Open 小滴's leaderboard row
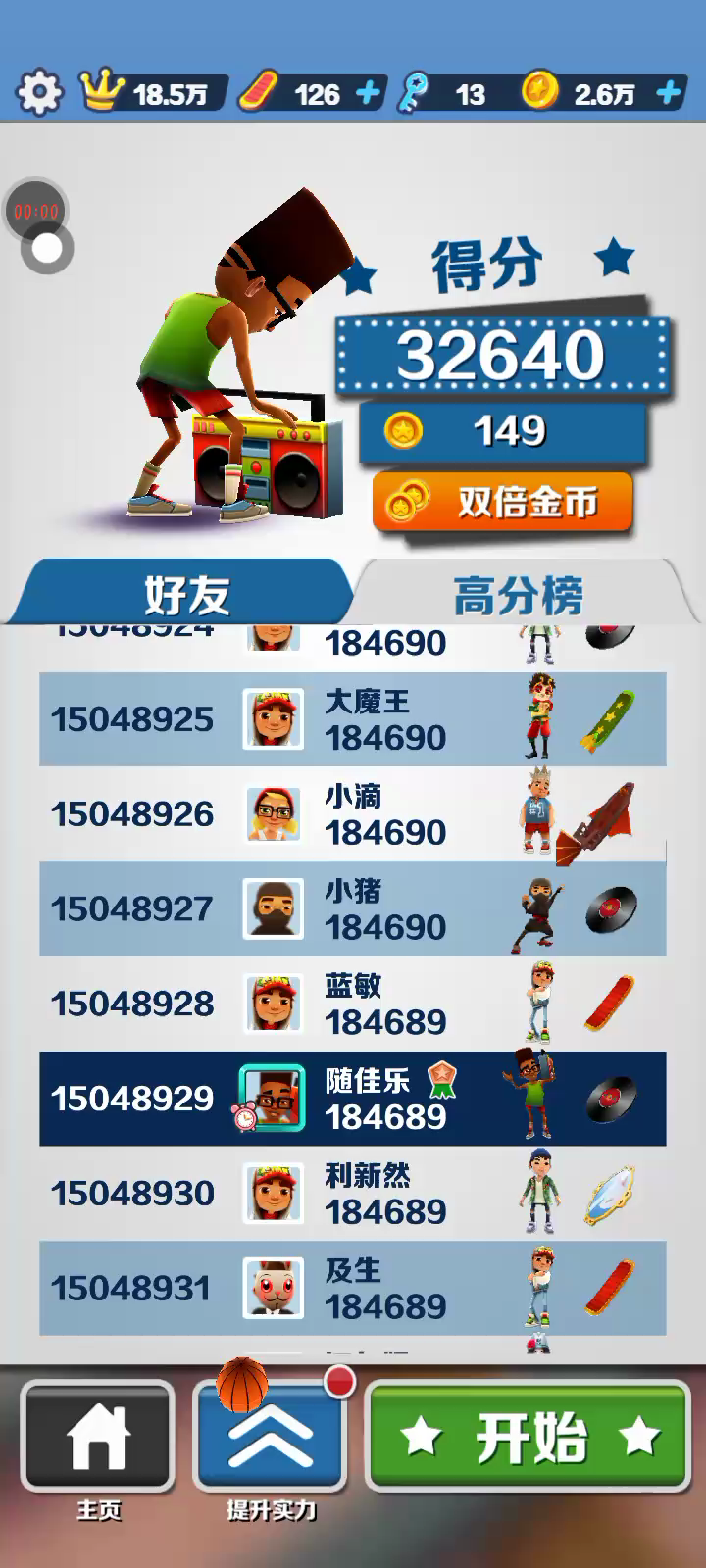Image resolution: width=706 pixels, height=1568 pixels. [353, 814]
